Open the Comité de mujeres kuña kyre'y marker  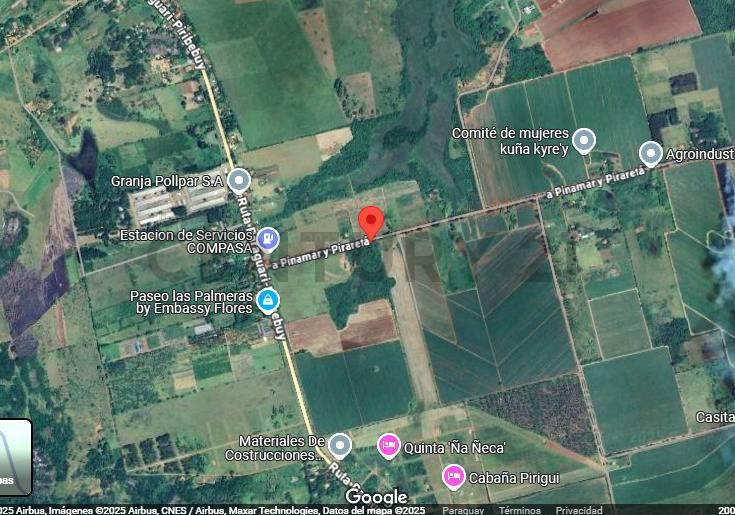pyautogui.click(x=584, y=141)
